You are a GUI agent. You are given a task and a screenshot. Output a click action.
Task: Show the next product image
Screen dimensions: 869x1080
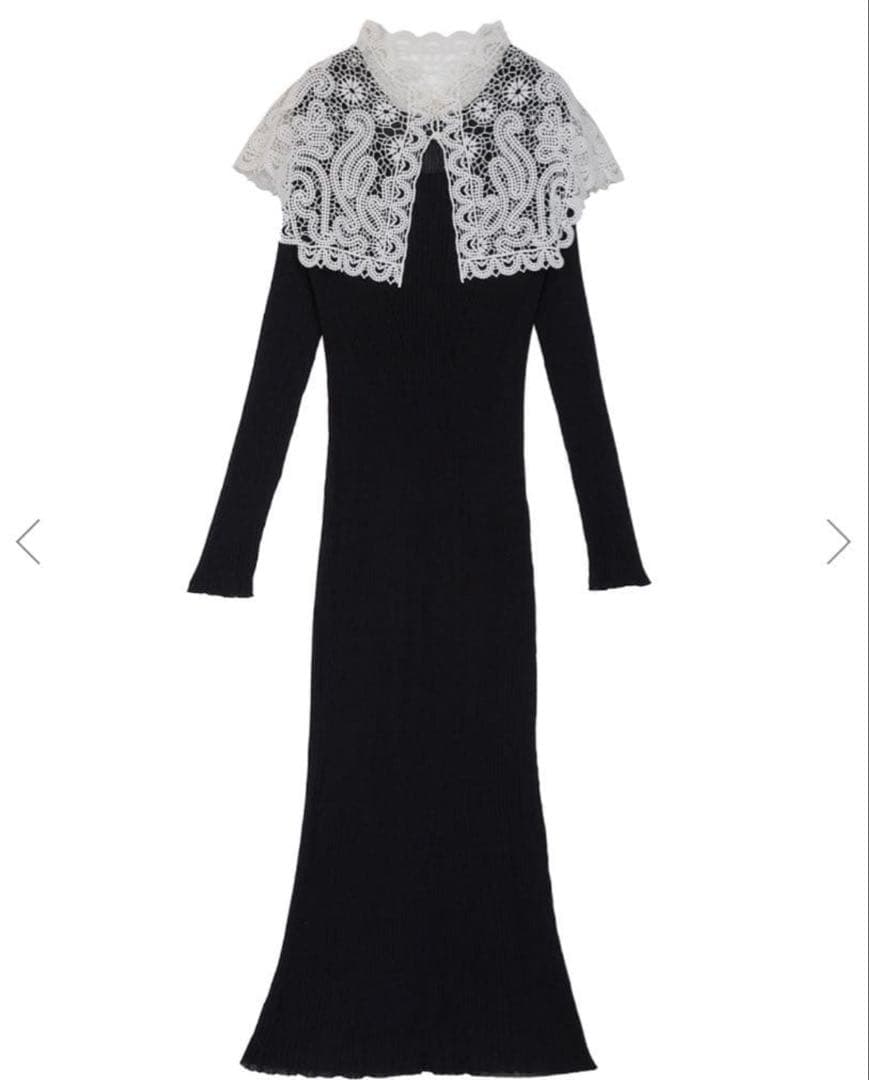[838, 541]
